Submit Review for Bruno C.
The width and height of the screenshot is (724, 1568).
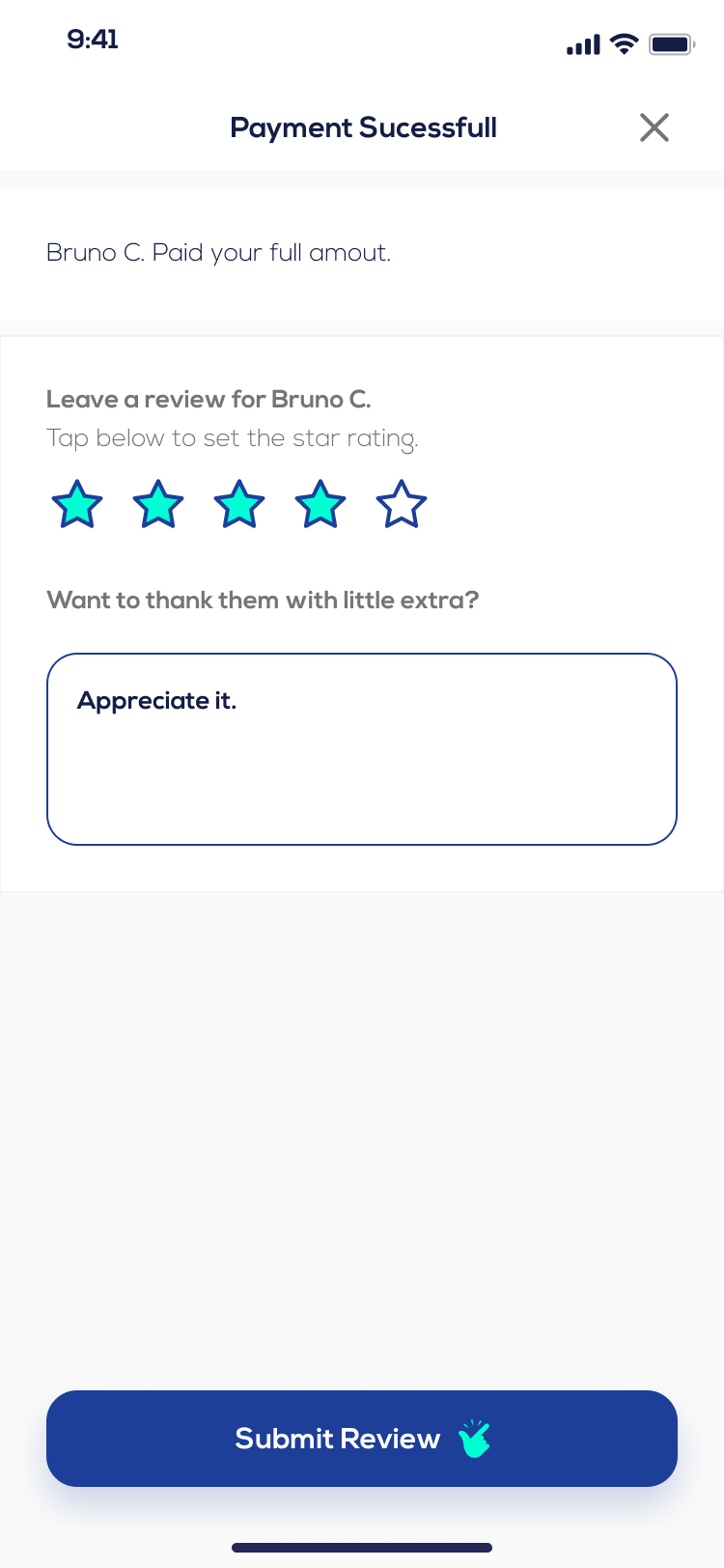pyautogui.click(x=362, y=1439)
